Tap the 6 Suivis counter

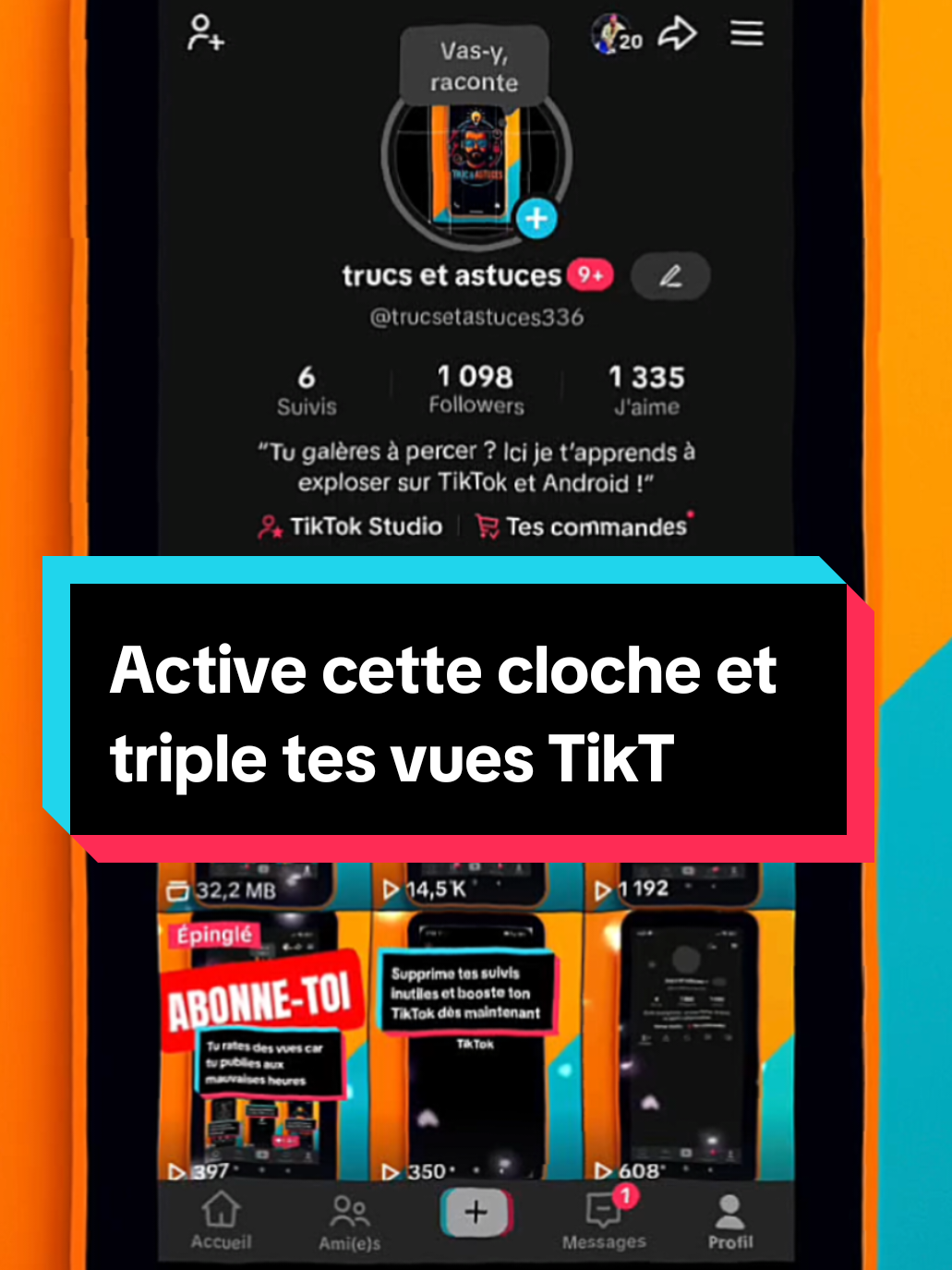click(x=307, y=386)
